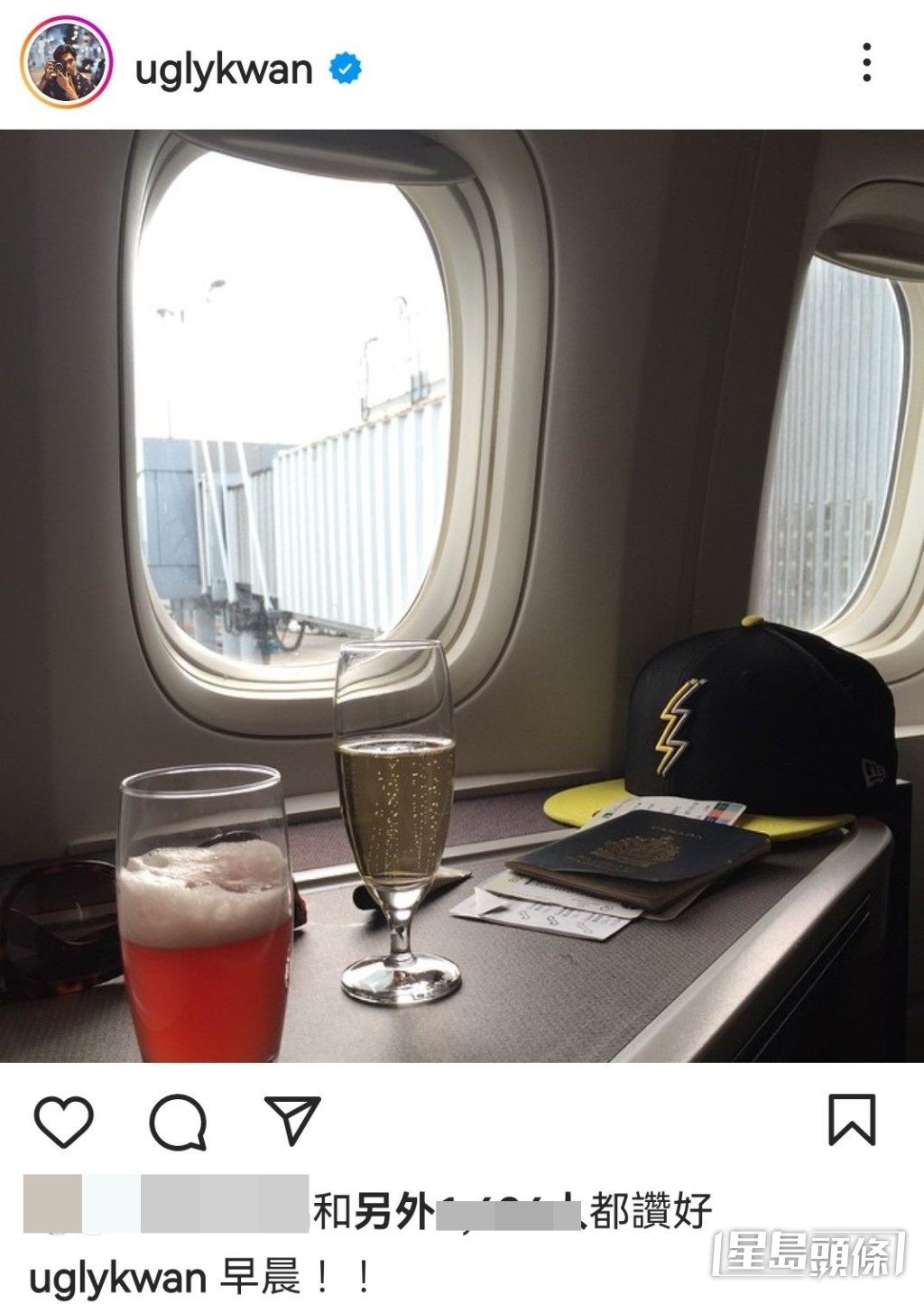
Task: Open the airplane window photo in the post
Action: 462,596
